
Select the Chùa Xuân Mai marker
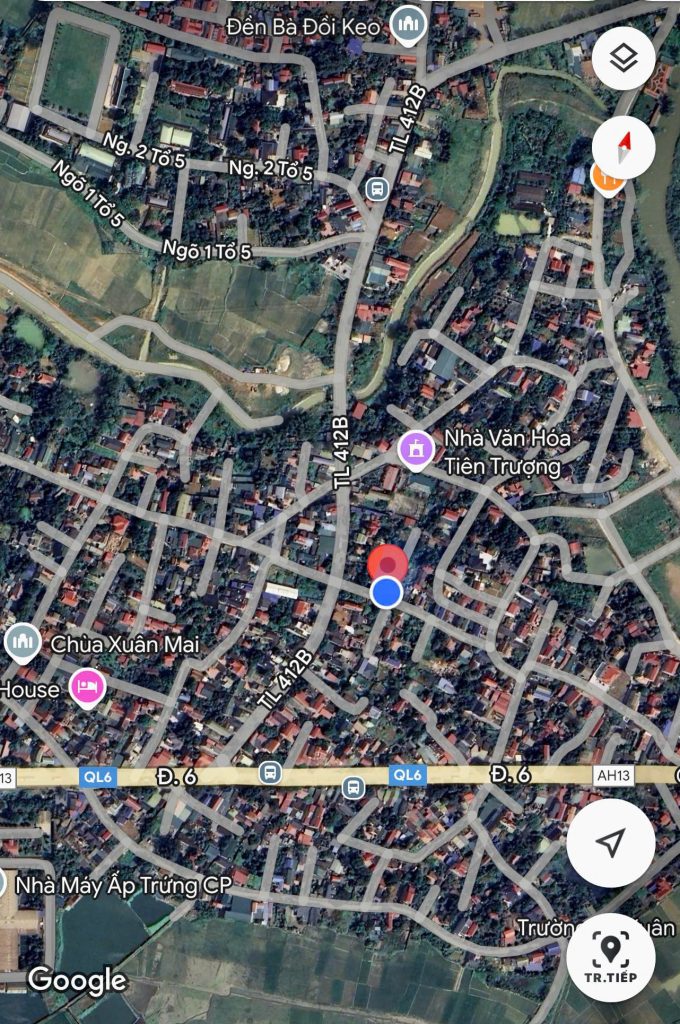pyautogui.click(x=21, y=644)
